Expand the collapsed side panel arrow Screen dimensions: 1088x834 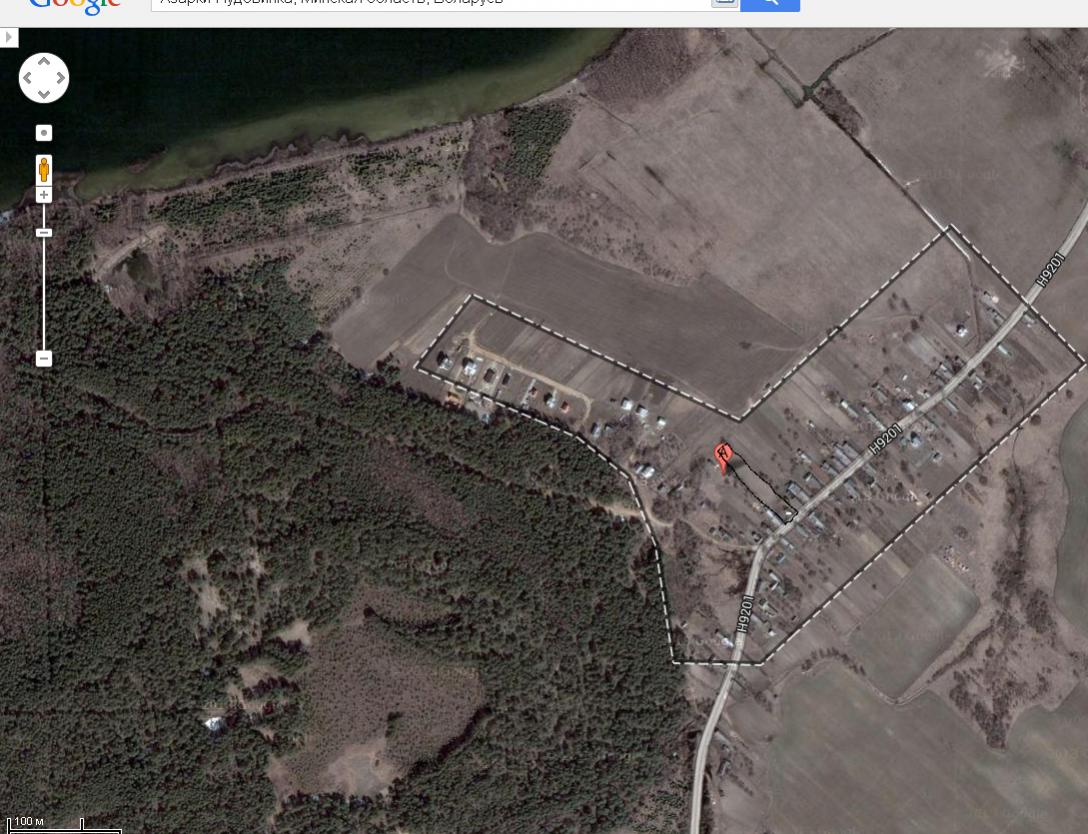tap(9, 38)
